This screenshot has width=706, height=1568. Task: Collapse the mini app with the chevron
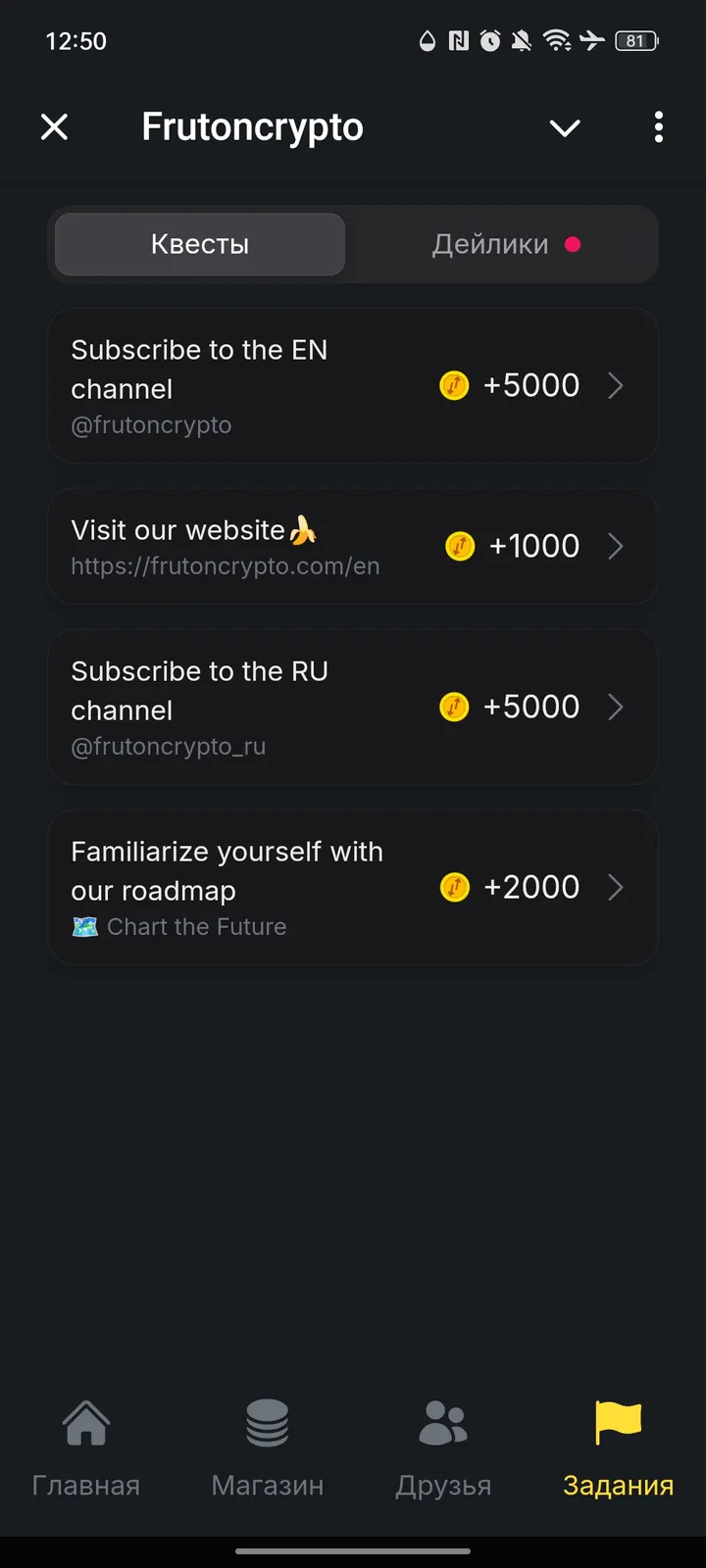click(565, 127)
